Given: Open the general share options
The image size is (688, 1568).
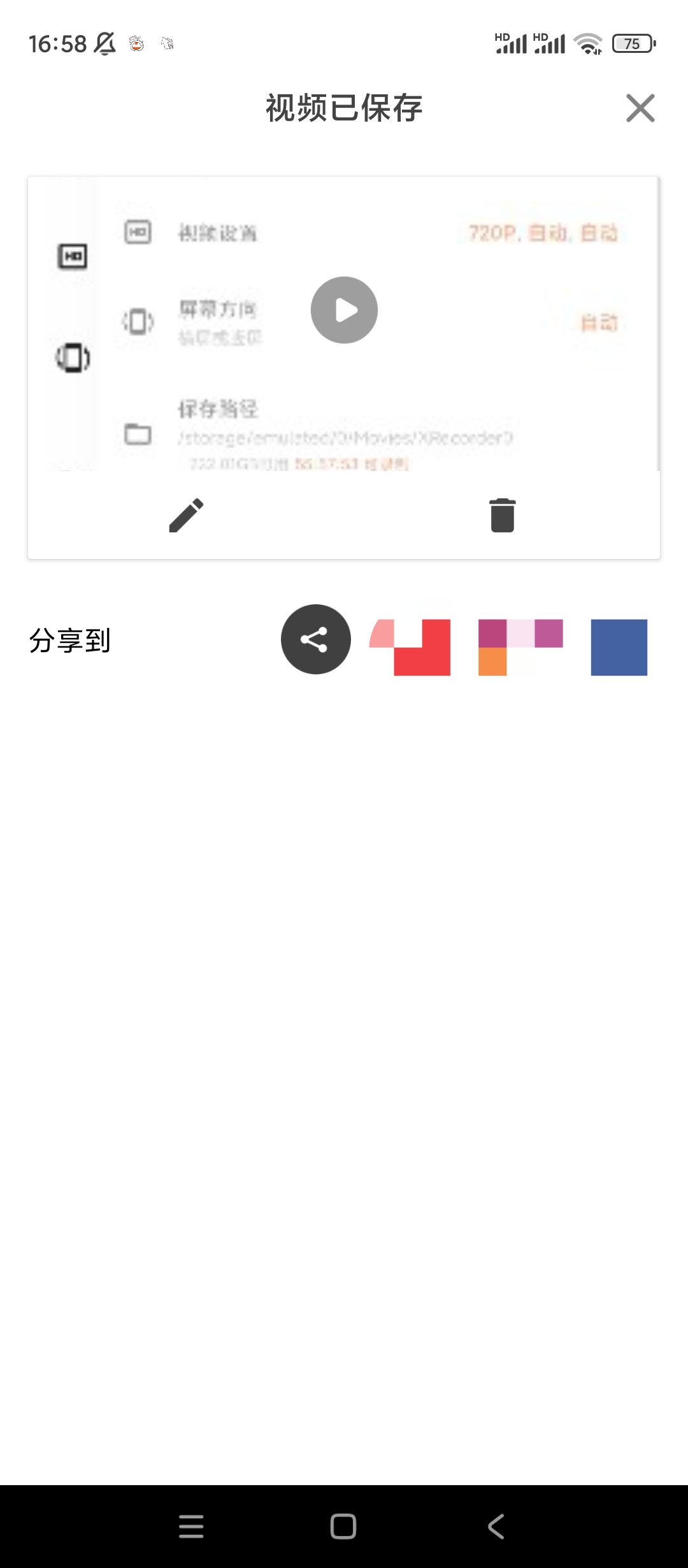Looking at the screenshot, I should (x=316, y=639).
